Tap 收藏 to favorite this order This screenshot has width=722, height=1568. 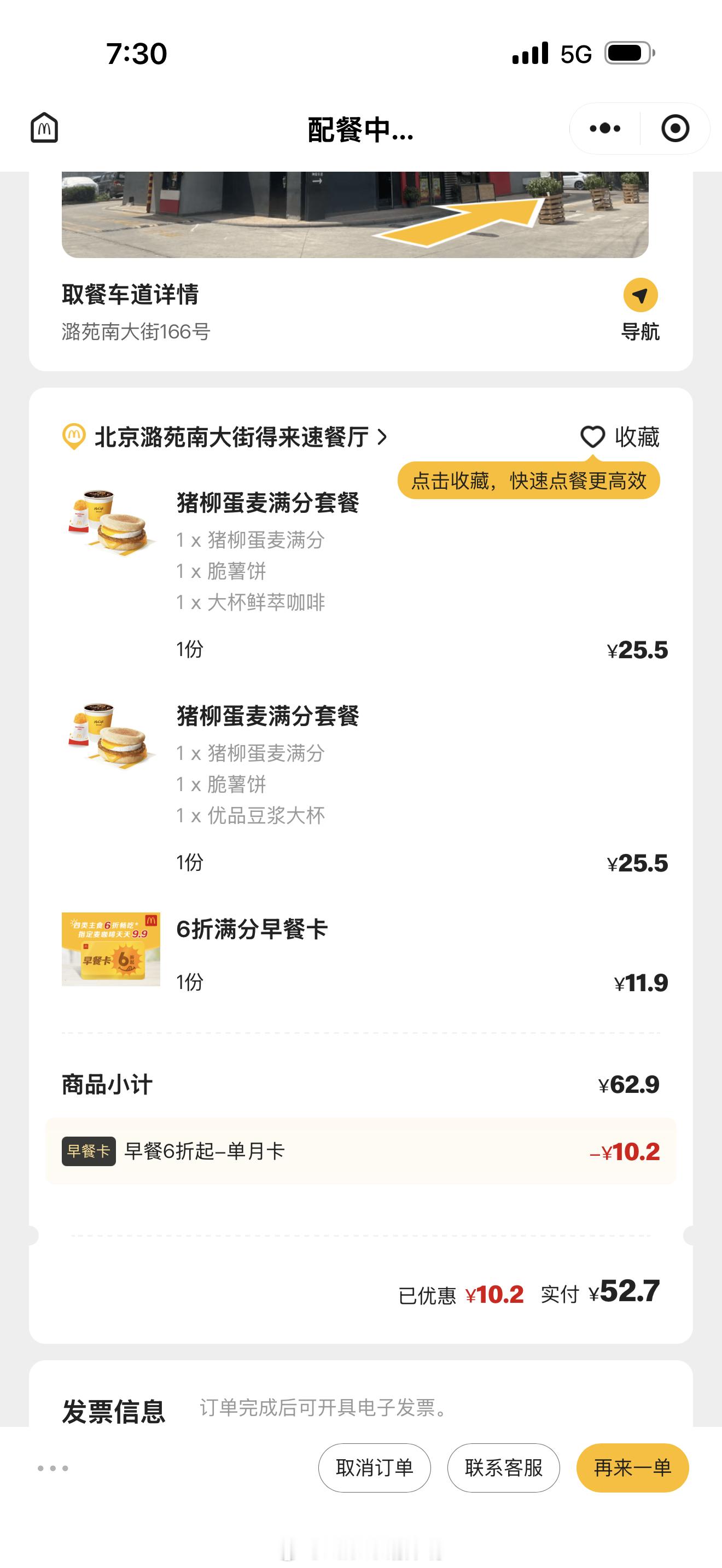click(620, 437)
